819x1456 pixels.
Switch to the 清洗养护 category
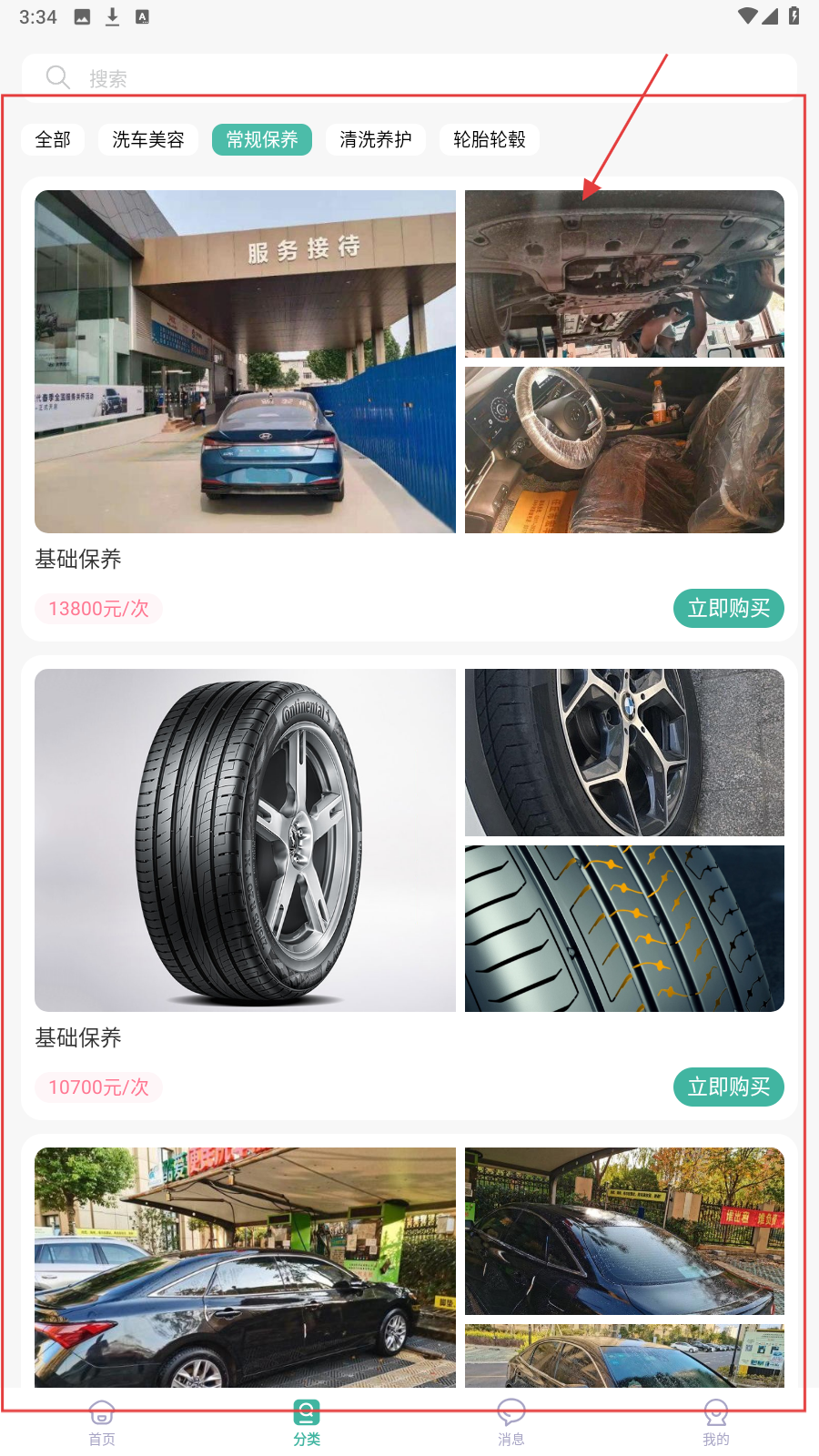pyautogui.click(x=376, y=139)
